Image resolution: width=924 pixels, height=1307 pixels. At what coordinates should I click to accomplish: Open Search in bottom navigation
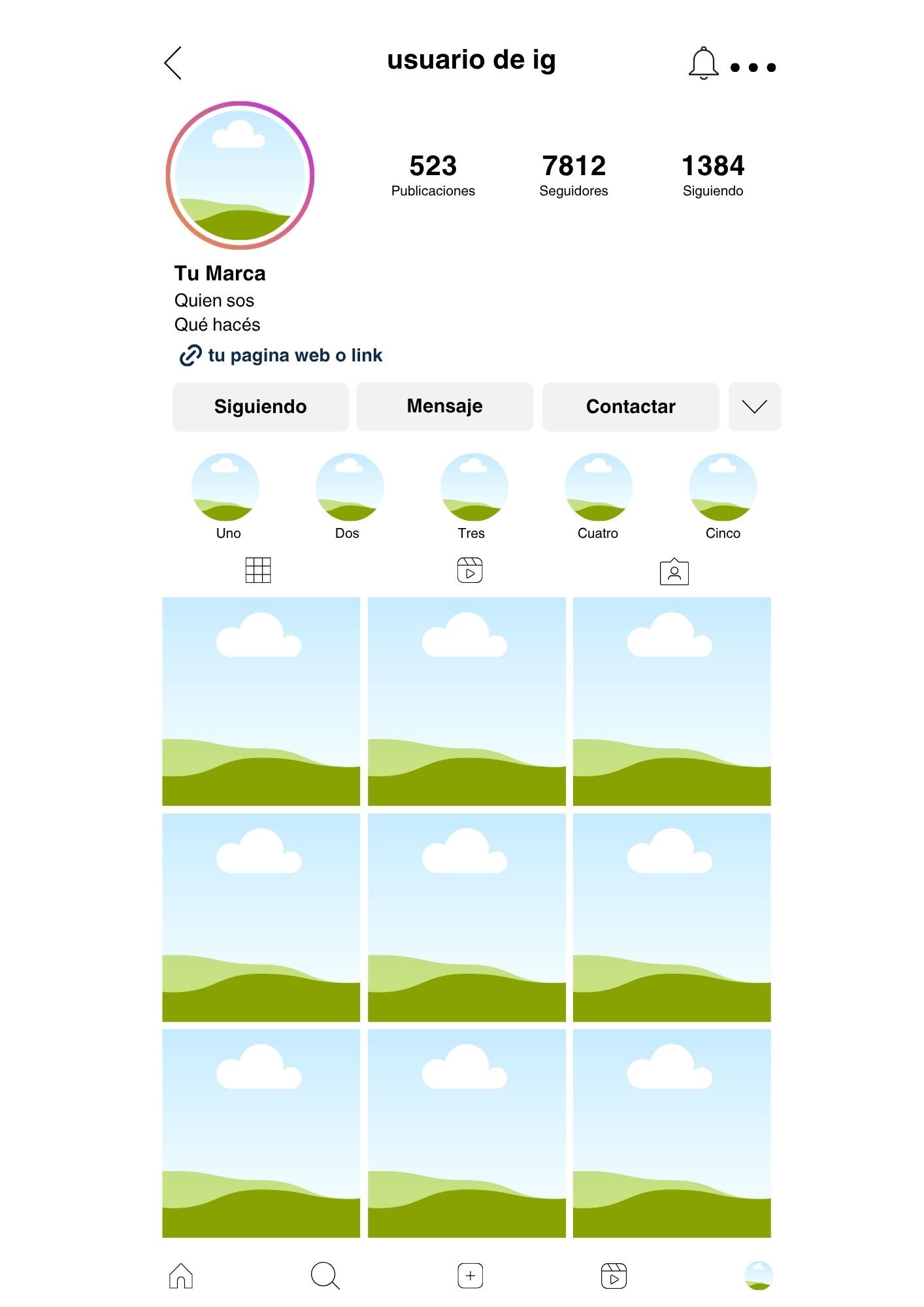(x=325, y=1276)
